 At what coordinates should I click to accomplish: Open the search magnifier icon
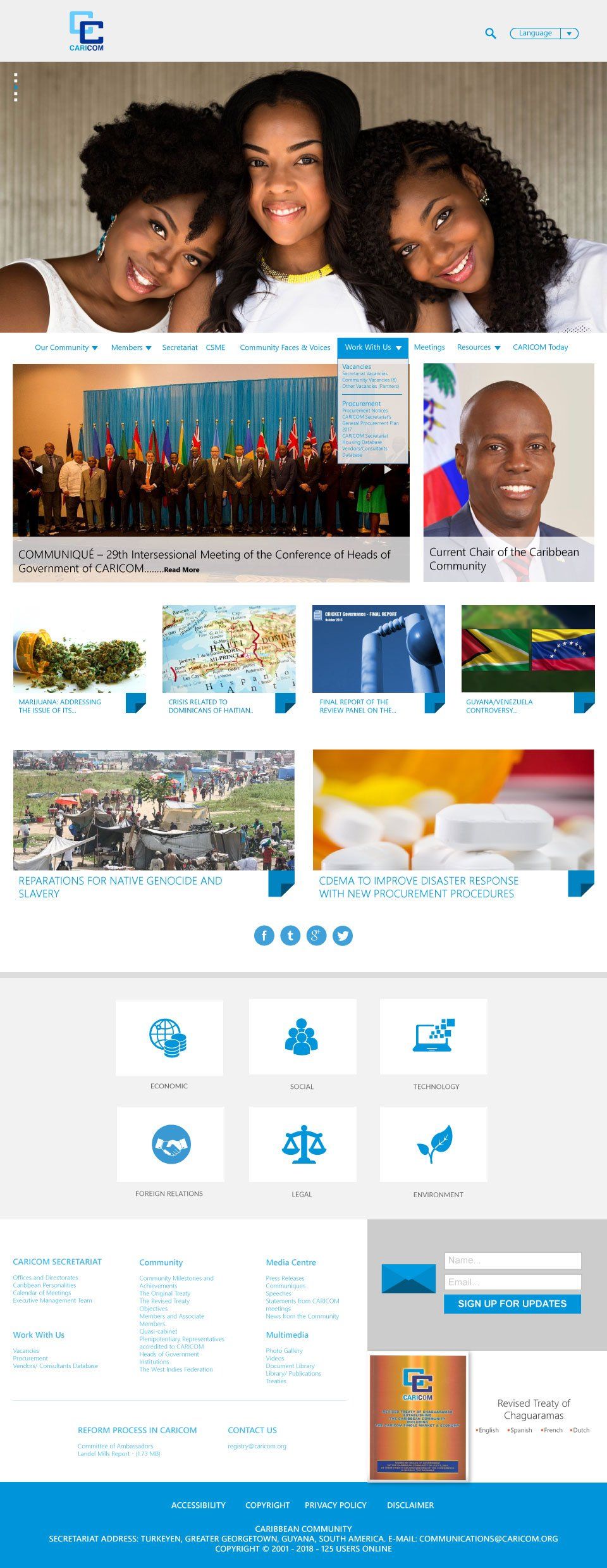[x=490, y=33]
